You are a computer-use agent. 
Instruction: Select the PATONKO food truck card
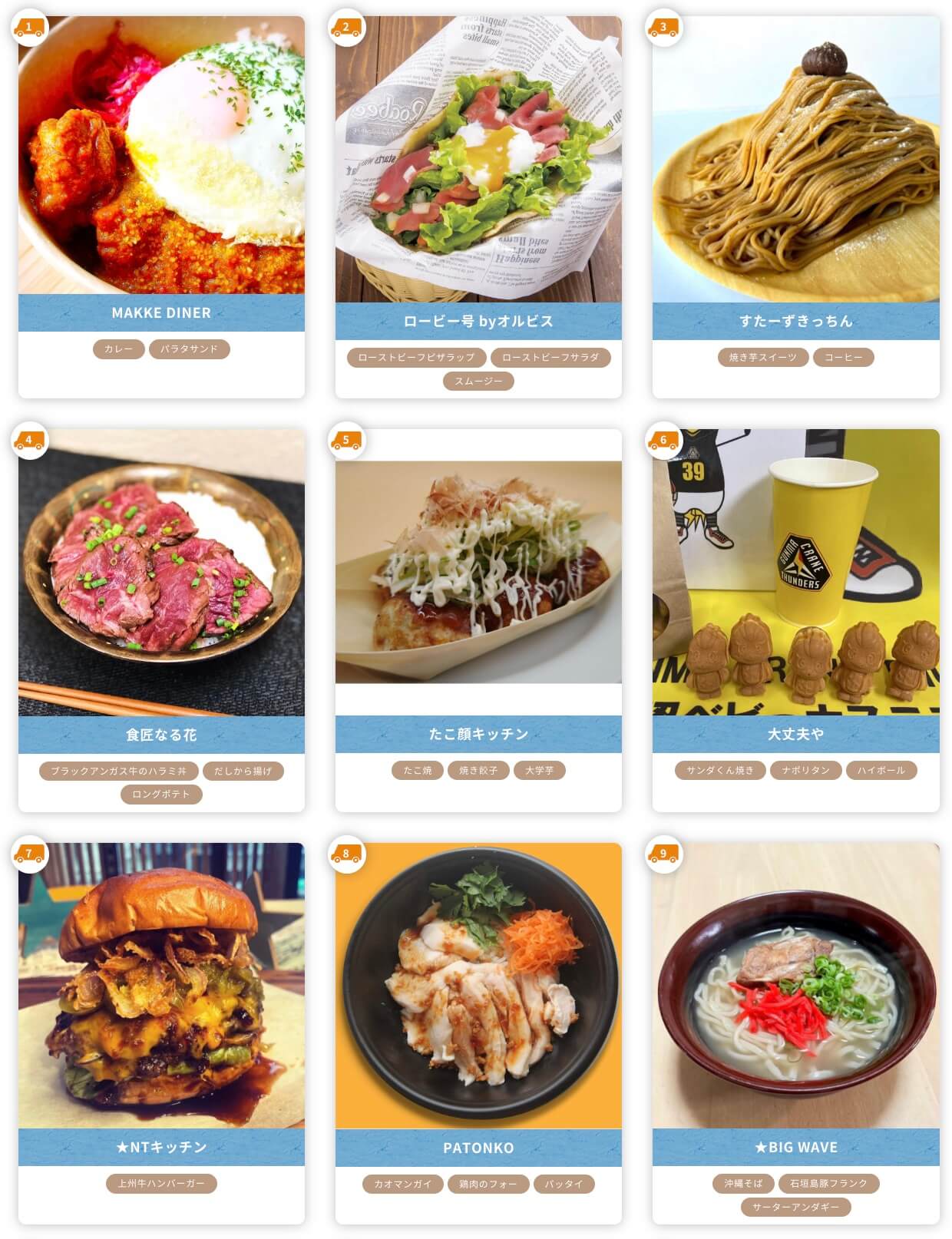tap(478, 1148)
